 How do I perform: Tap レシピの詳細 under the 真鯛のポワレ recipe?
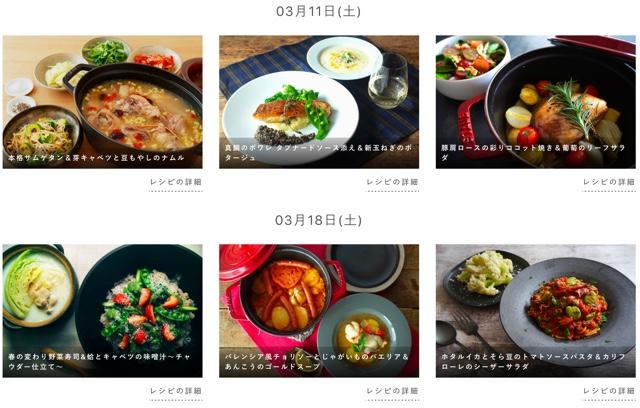point(393,182)
